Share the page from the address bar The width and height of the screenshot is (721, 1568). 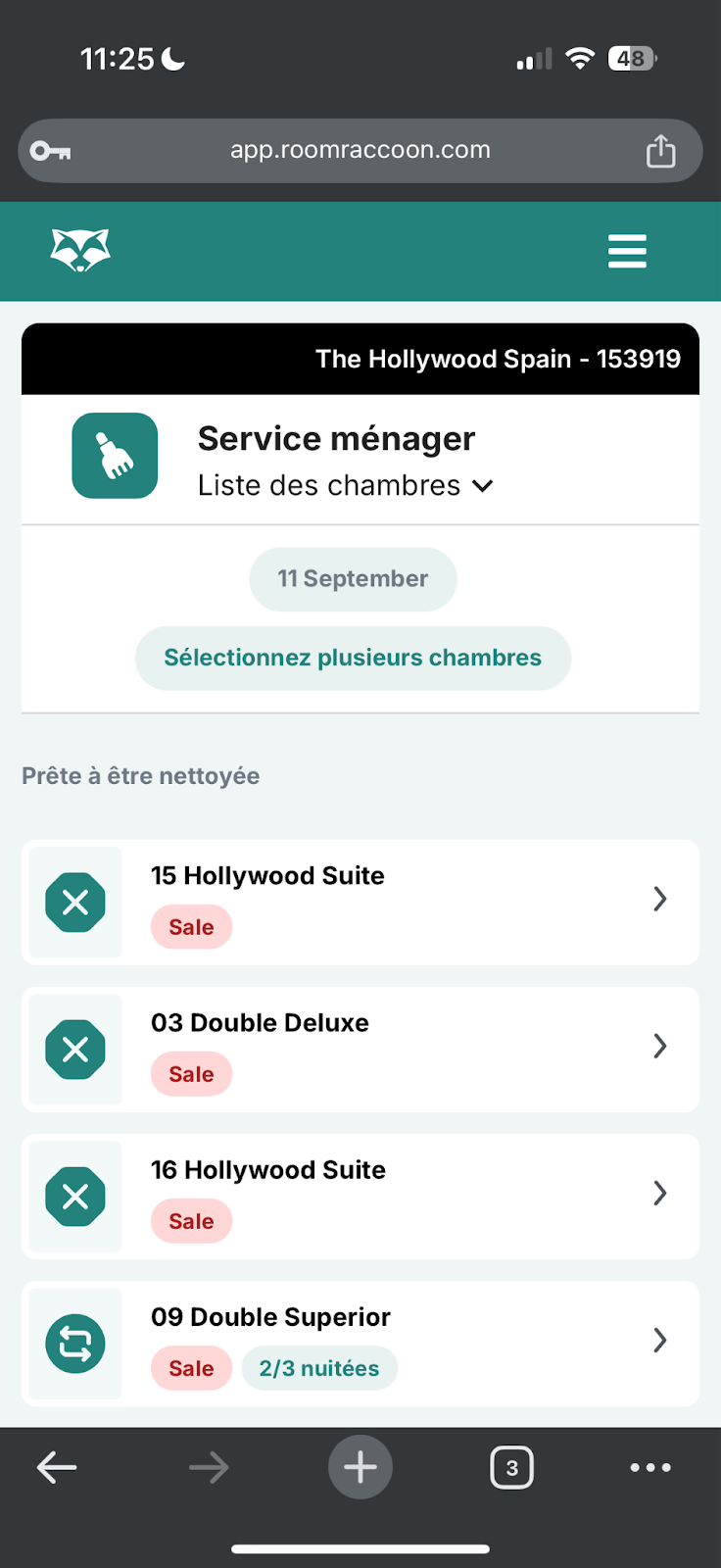click(x=660, y=151)
